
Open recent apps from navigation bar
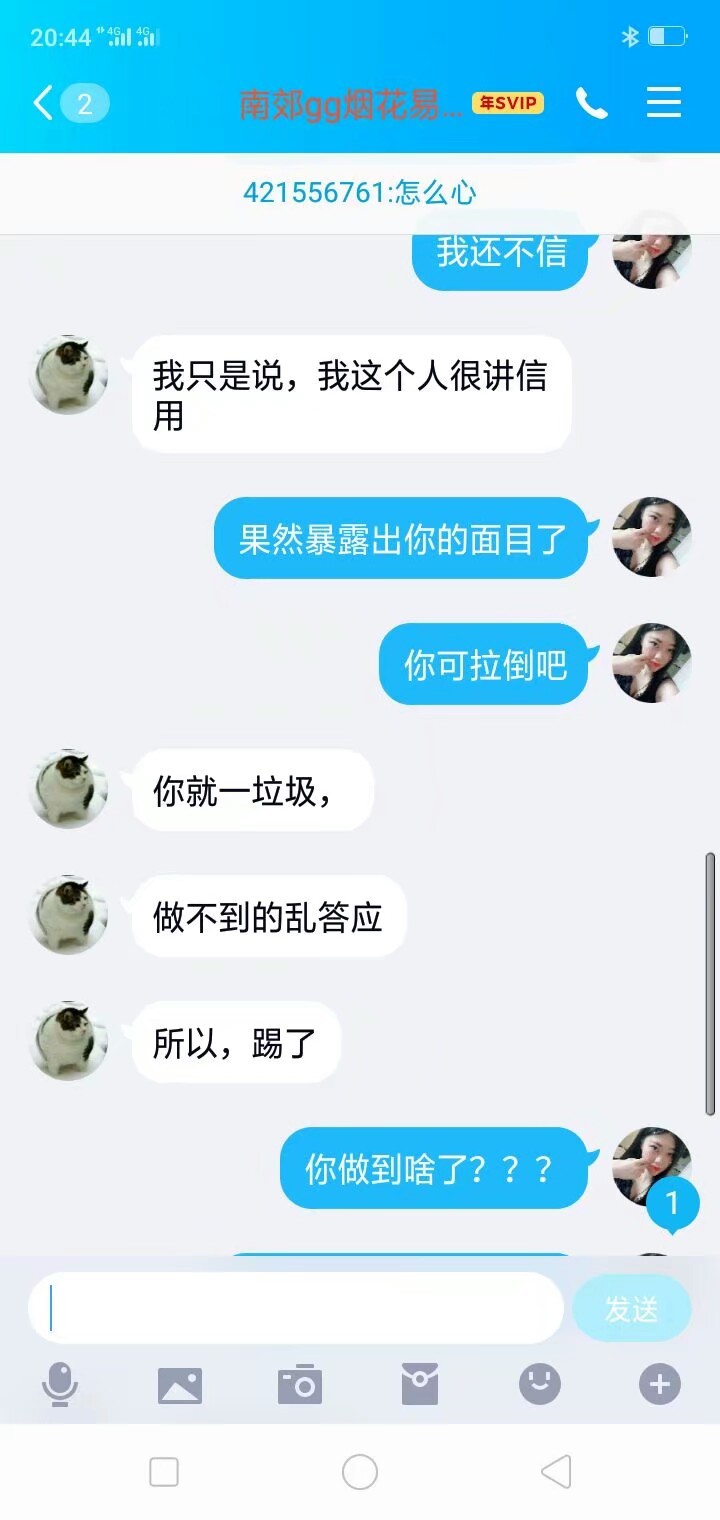click(164, 1472)
